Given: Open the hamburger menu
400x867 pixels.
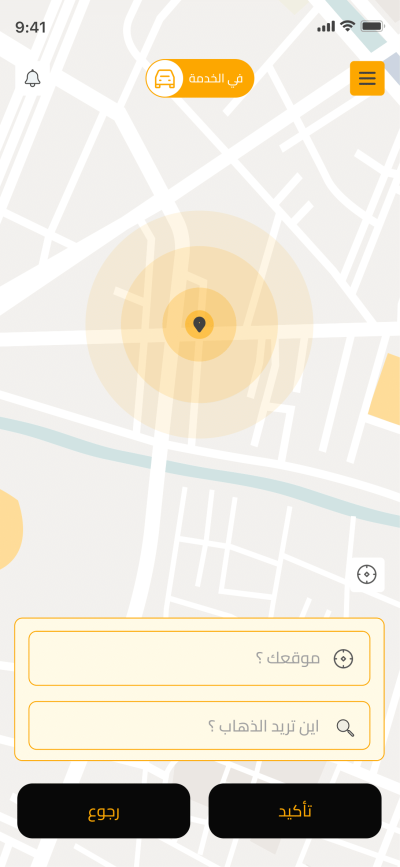Looking at the screenshot, I should [x=367, y=79].
